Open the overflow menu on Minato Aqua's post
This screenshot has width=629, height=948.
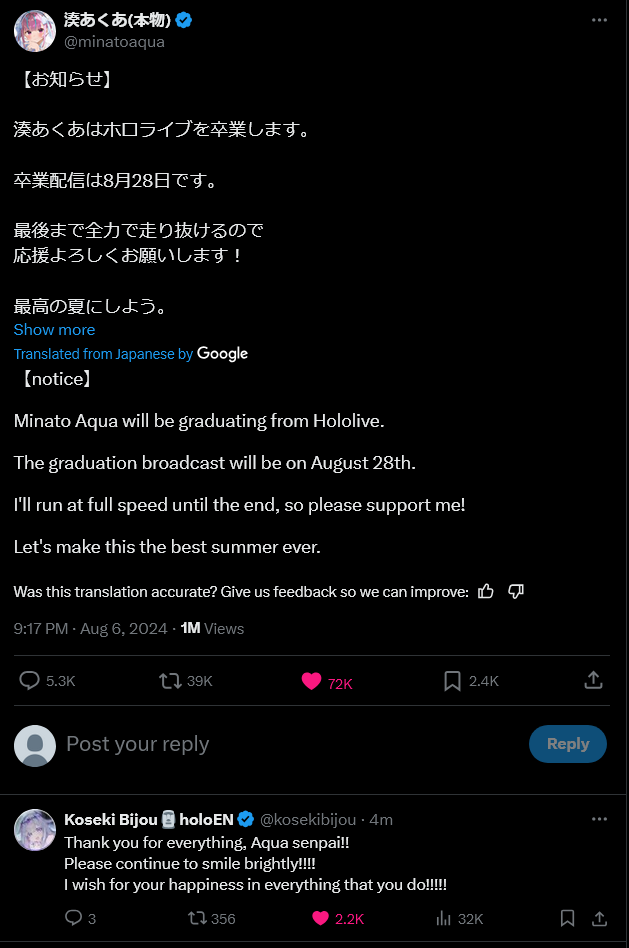coord(598,20)
